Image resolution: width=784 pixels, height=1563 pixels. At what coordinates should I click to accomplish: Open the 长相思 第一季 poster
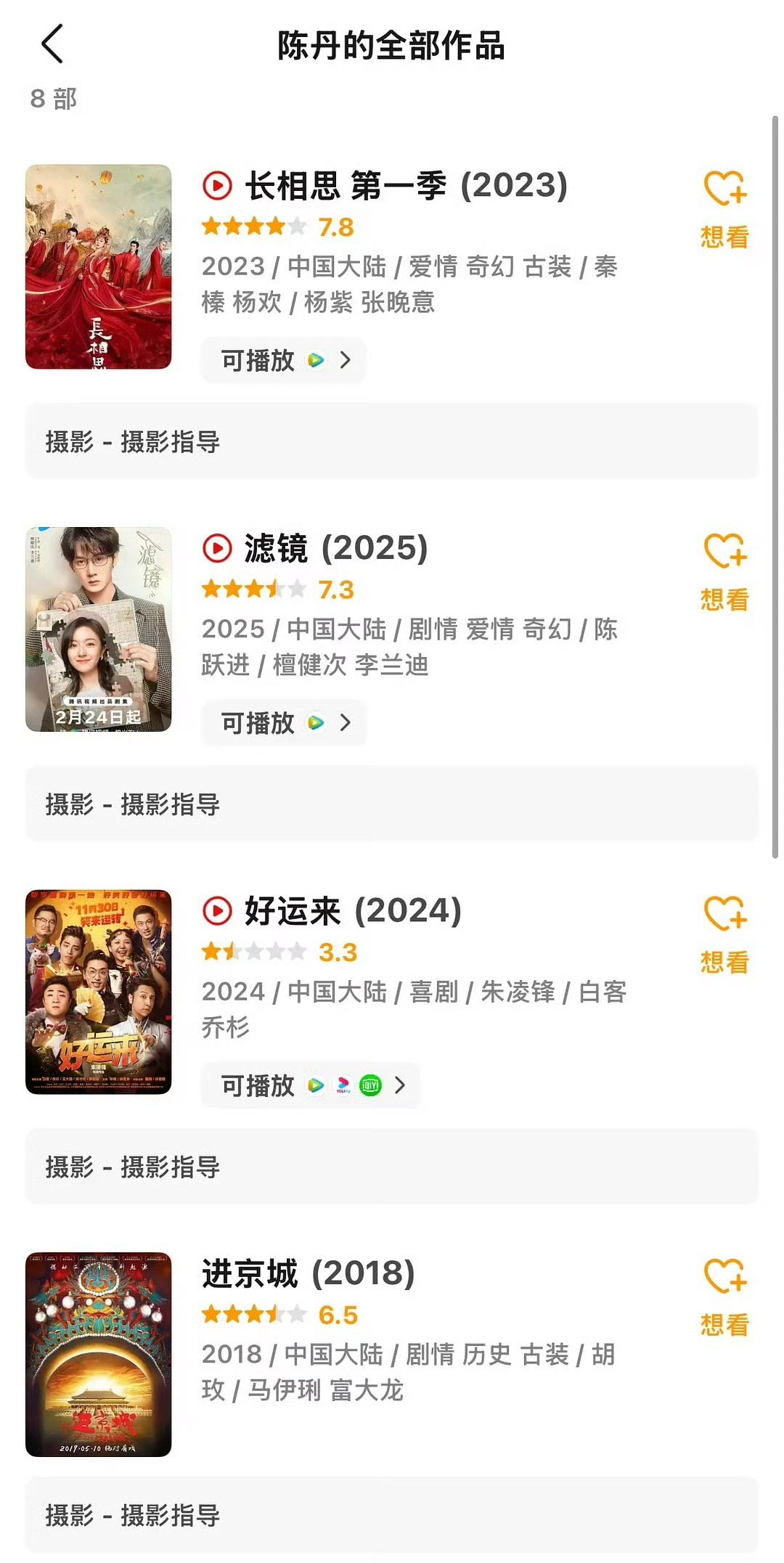(x=99, y=267)
